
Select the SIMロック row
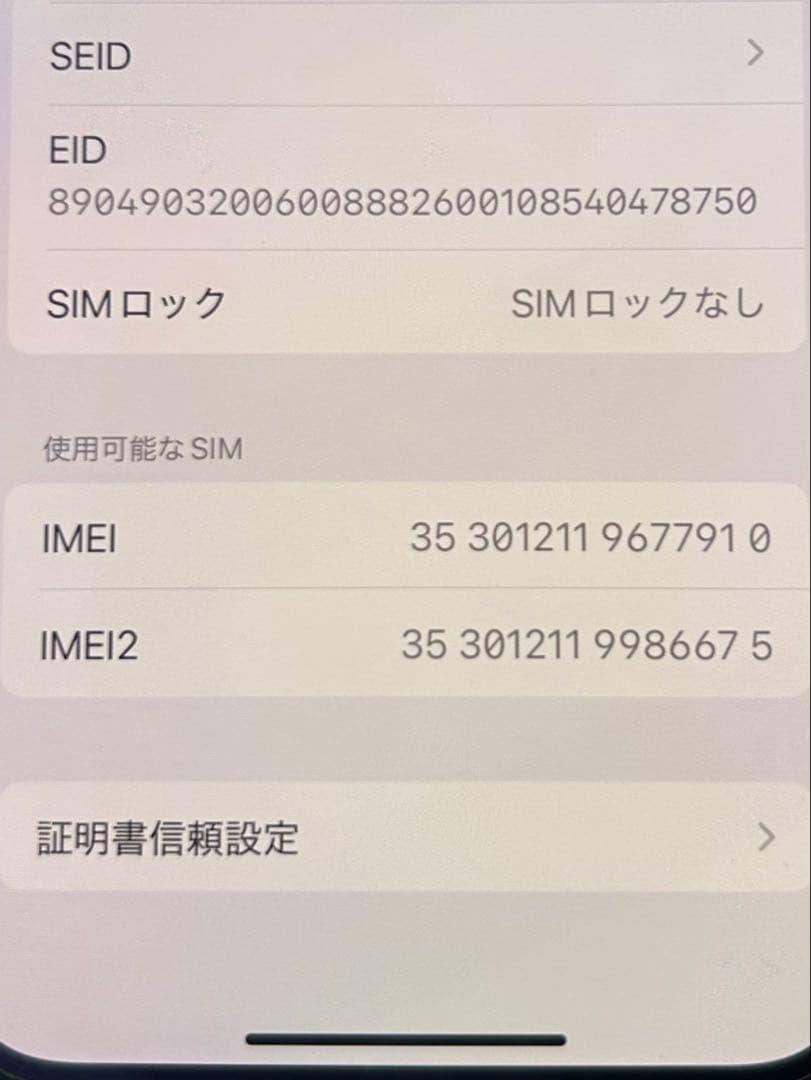pyautogui.click(x=400, y=303)
